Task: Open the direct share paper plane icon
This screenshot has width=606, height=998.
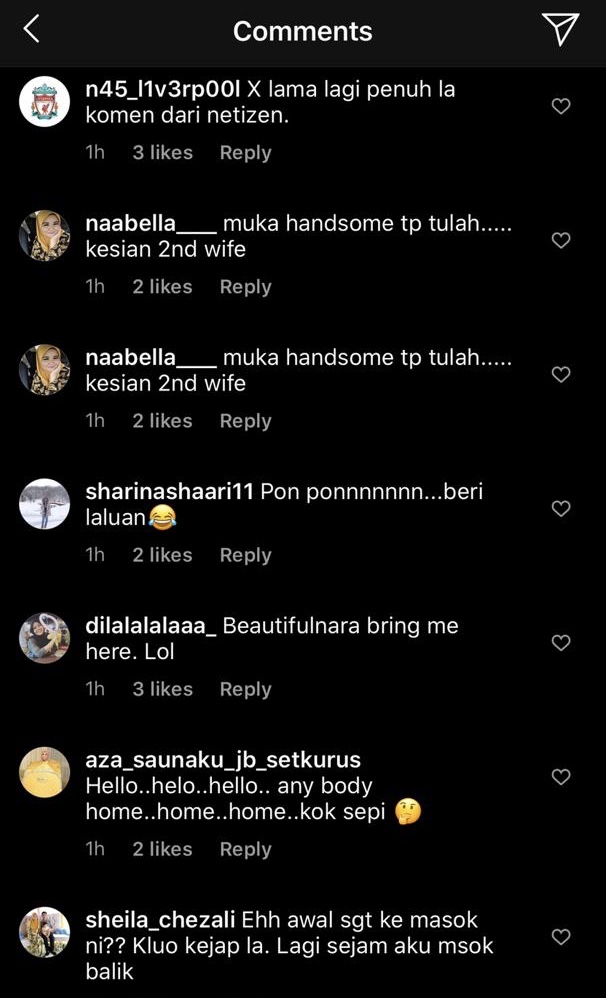Action: tap(560, 30)
